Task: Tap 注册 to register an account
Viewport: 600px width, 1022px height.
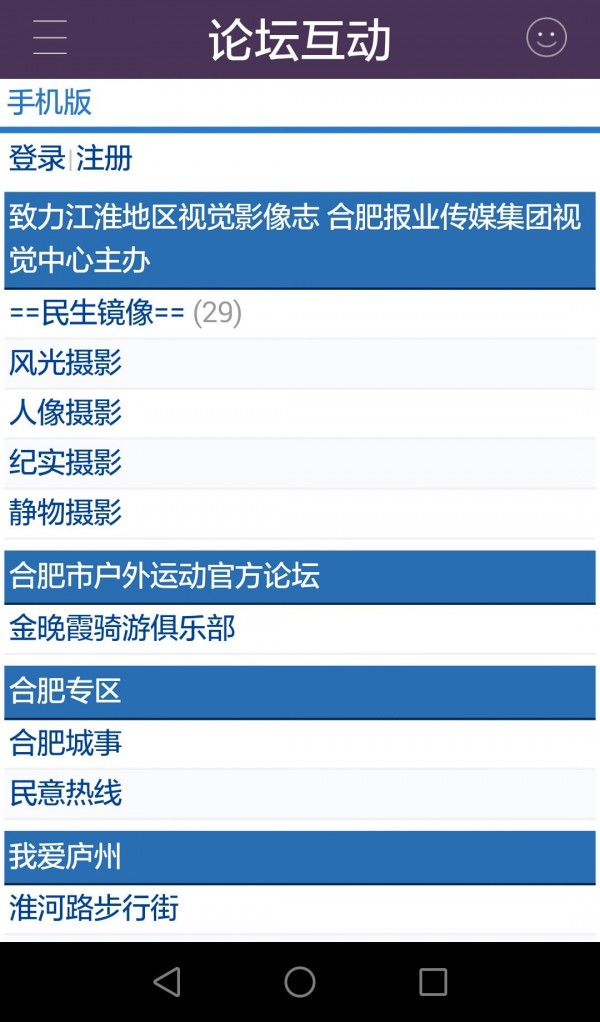Action: 104,159
